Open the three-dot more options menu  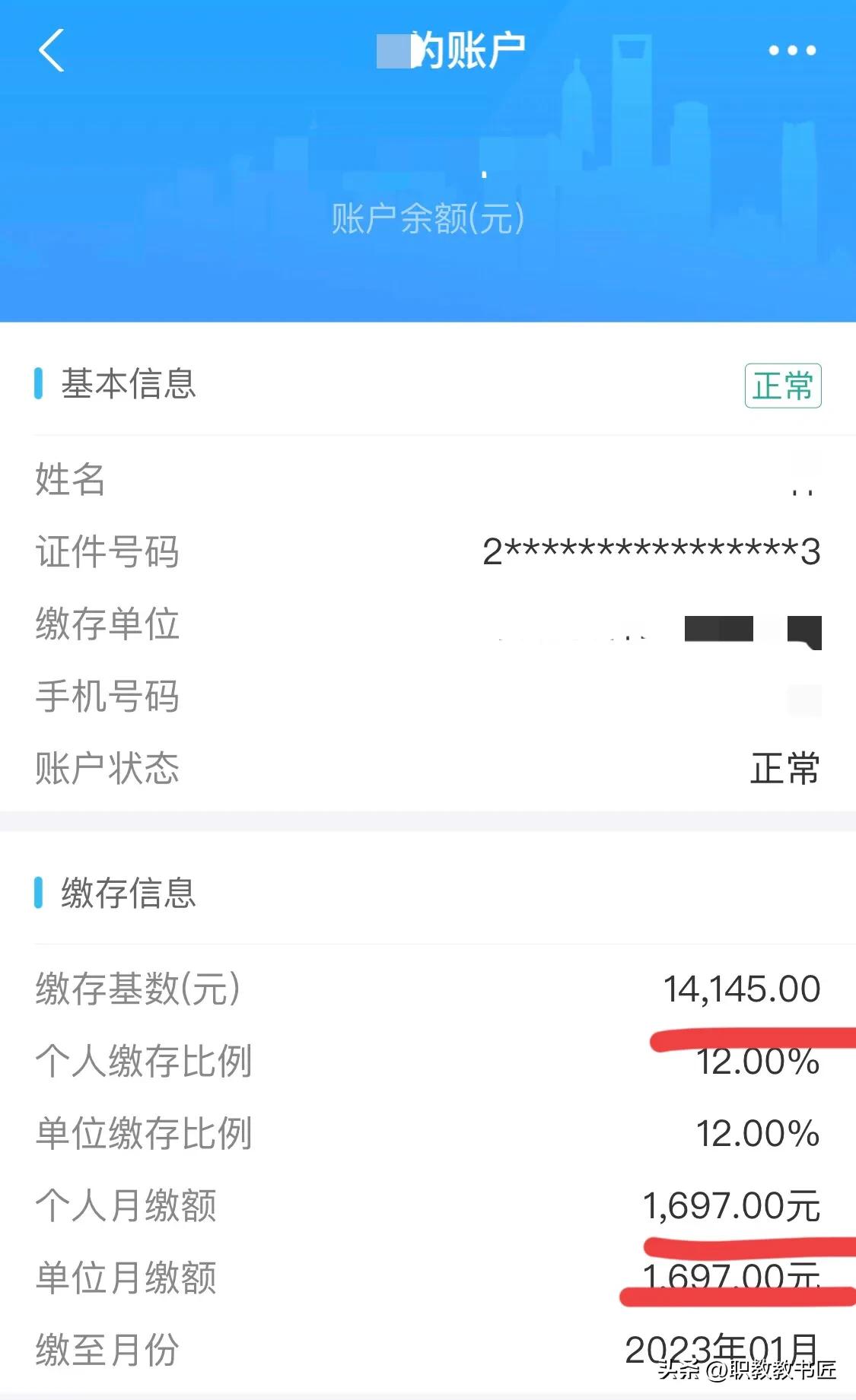click(x=789, y=50)
